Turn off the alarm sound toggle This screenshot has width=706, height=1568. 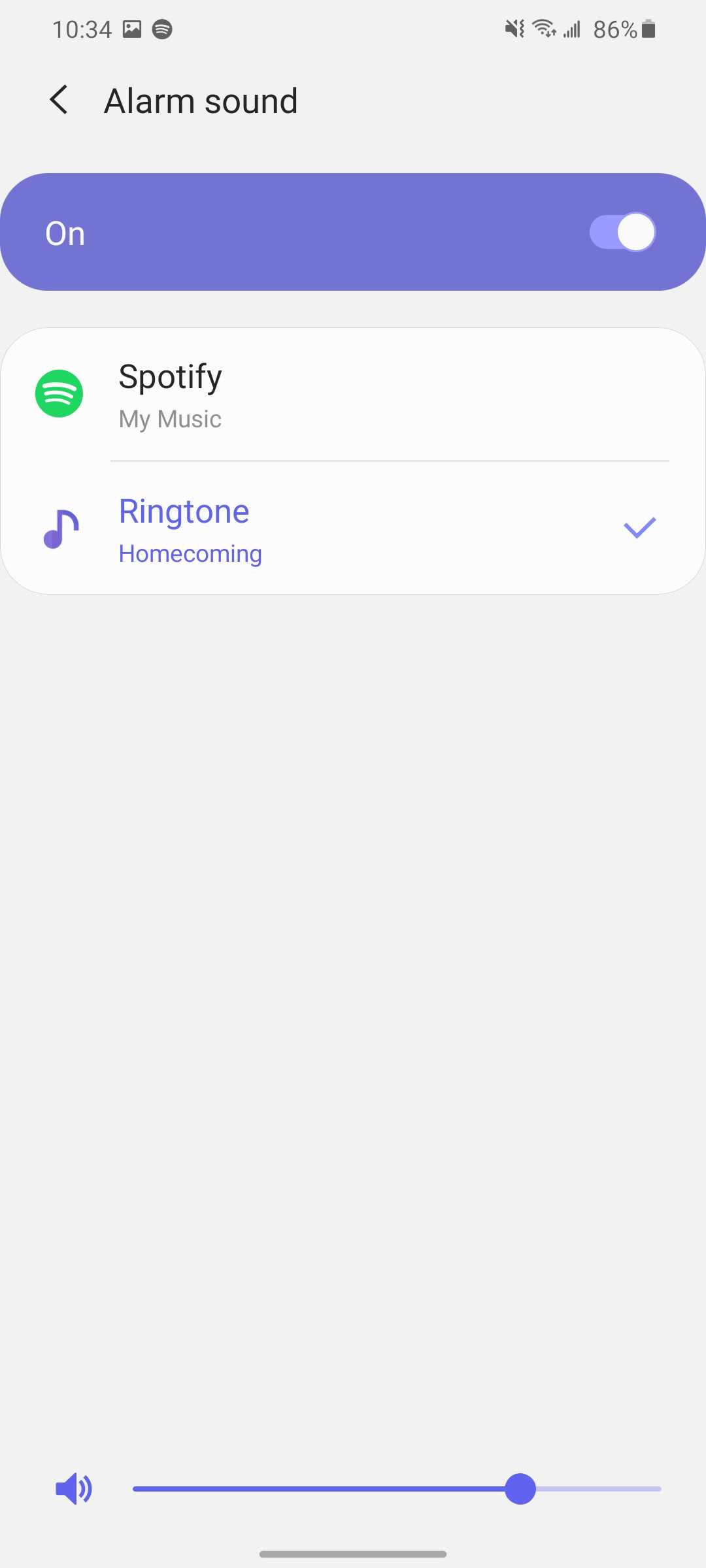pos(622,232)
